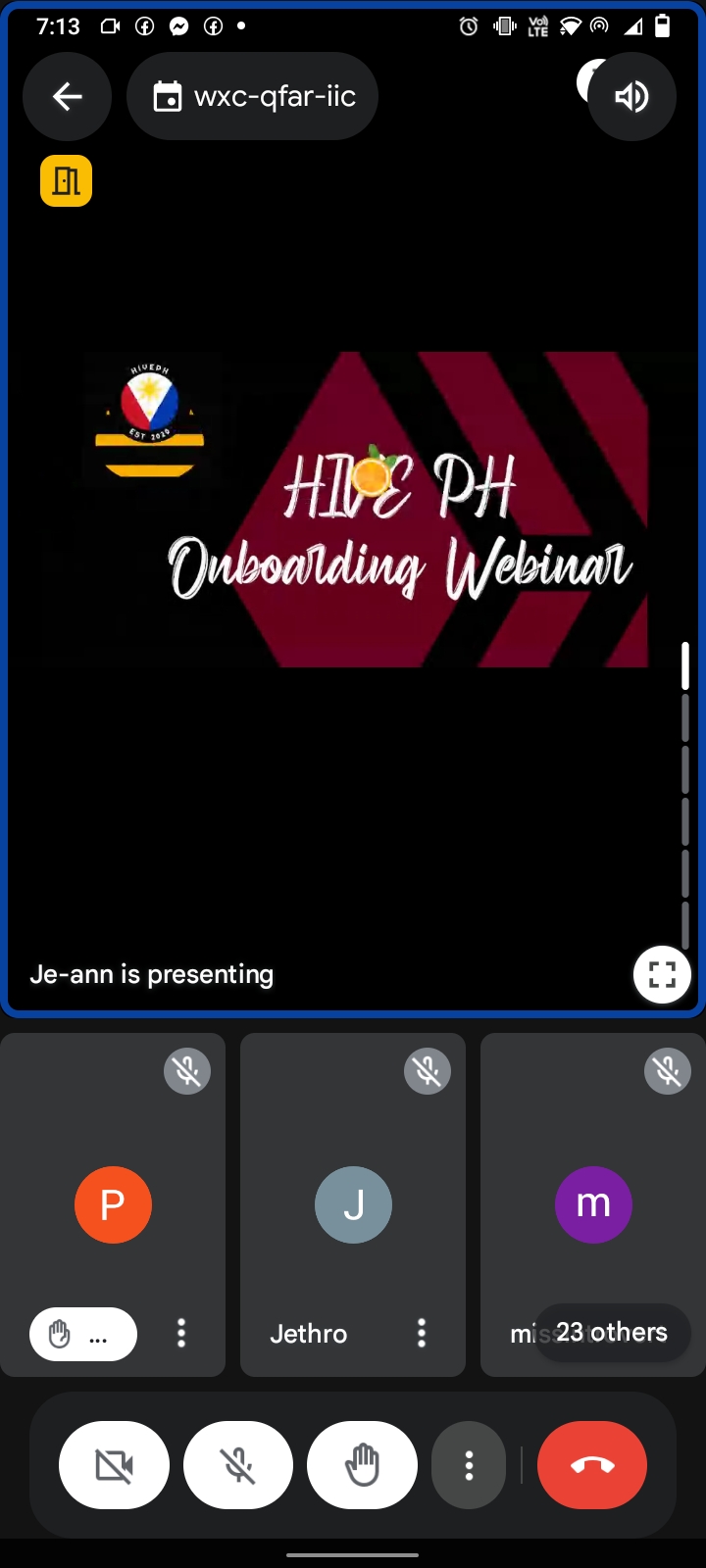Open more call options menu
The width and height of the screenshot is (706, 1568).
coord(469,1465)
